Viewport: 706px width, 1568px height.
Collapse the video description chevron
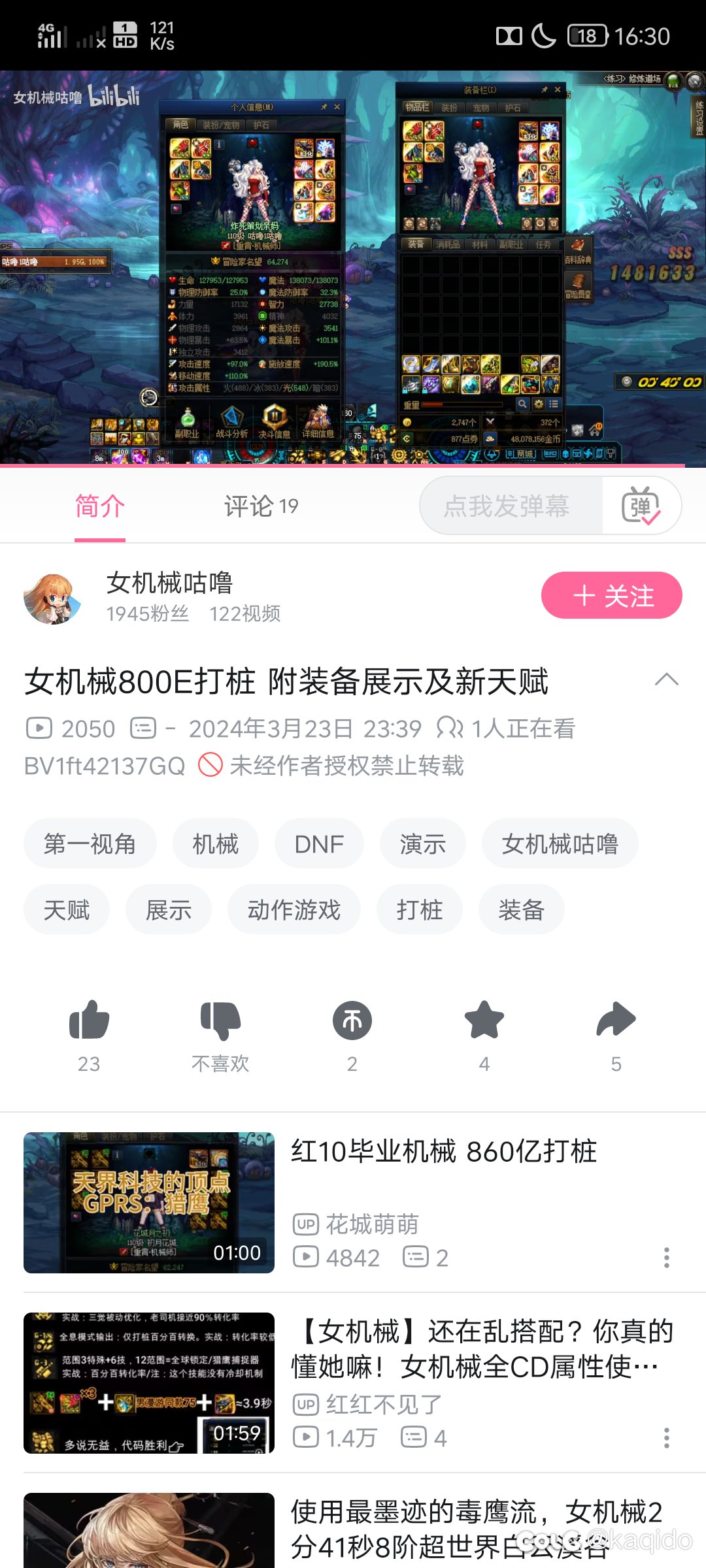tap(666, 679)
